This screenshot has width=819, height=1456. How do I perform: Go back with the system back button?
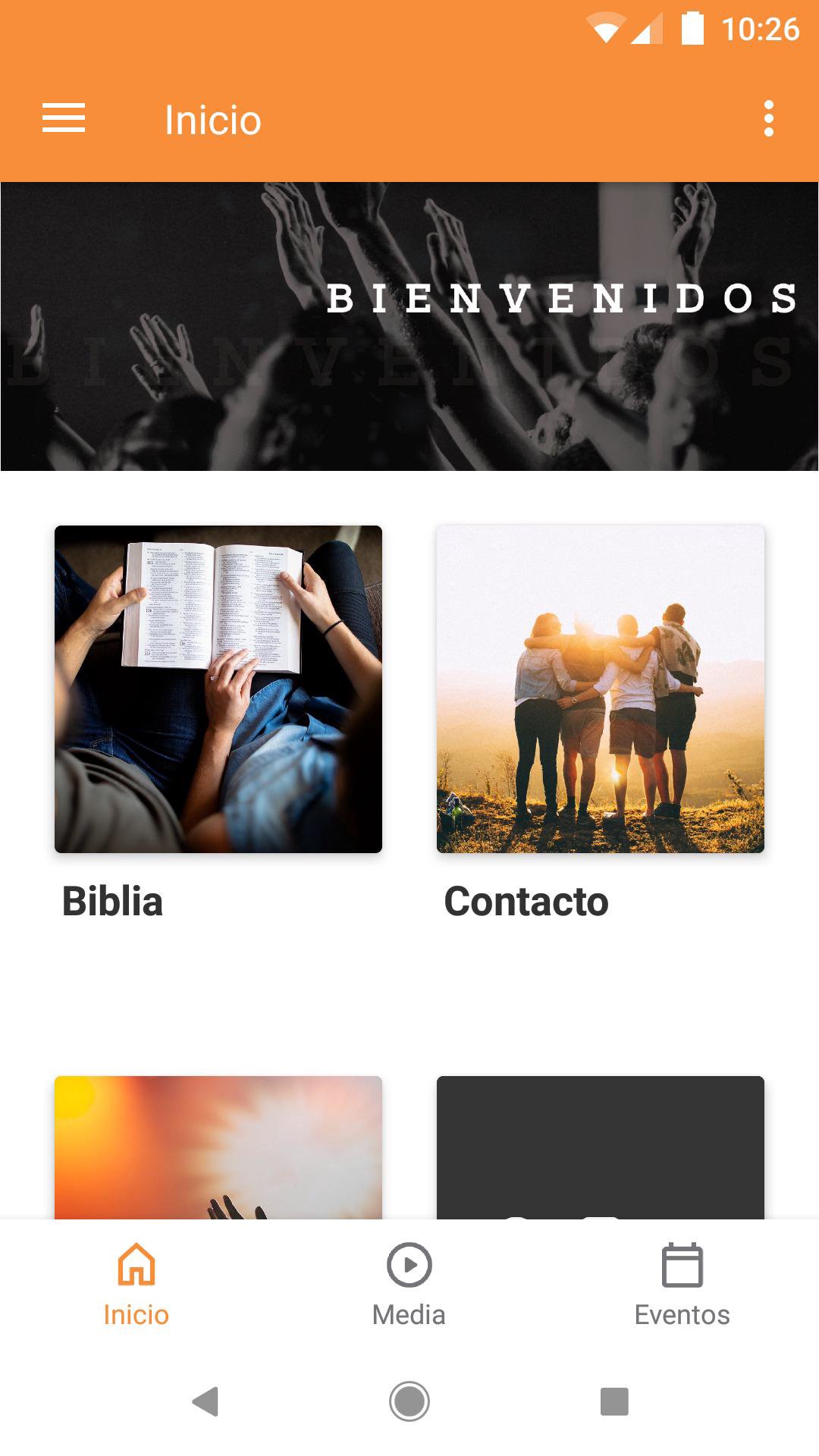pos(205,1401)
